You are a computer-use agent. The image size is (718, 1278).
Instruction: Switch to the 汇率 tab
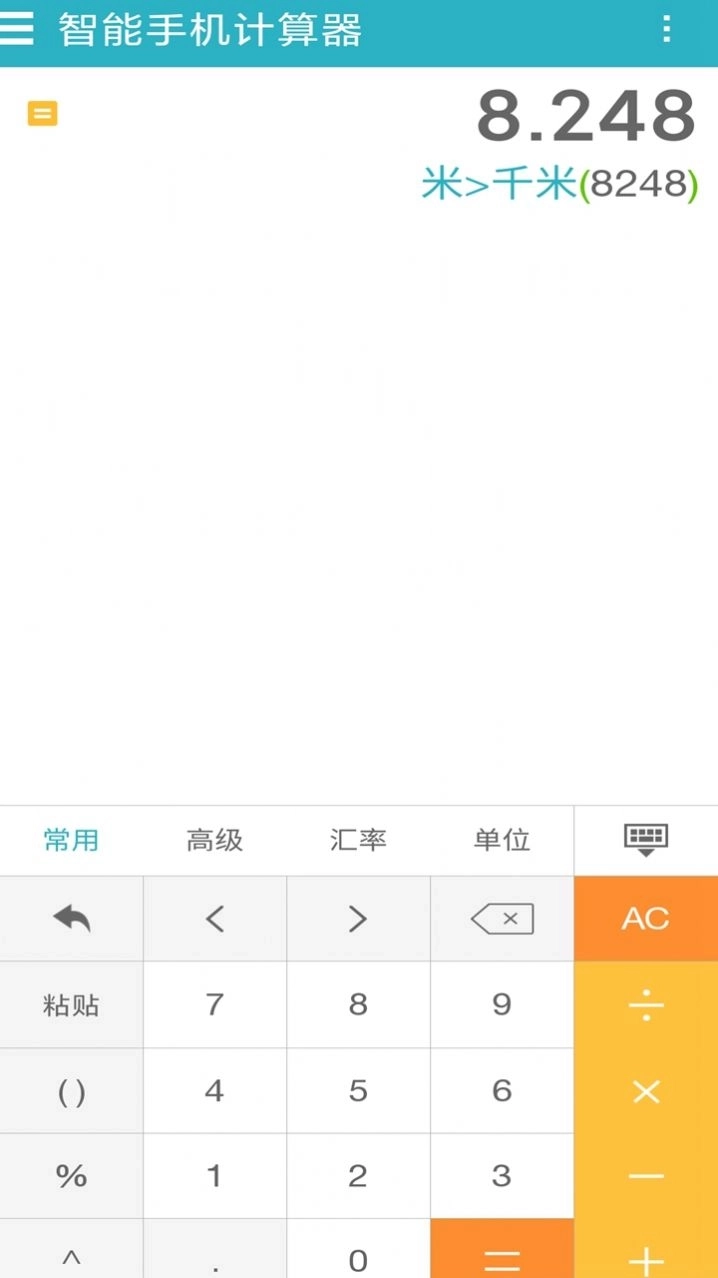tap(358, 840)
